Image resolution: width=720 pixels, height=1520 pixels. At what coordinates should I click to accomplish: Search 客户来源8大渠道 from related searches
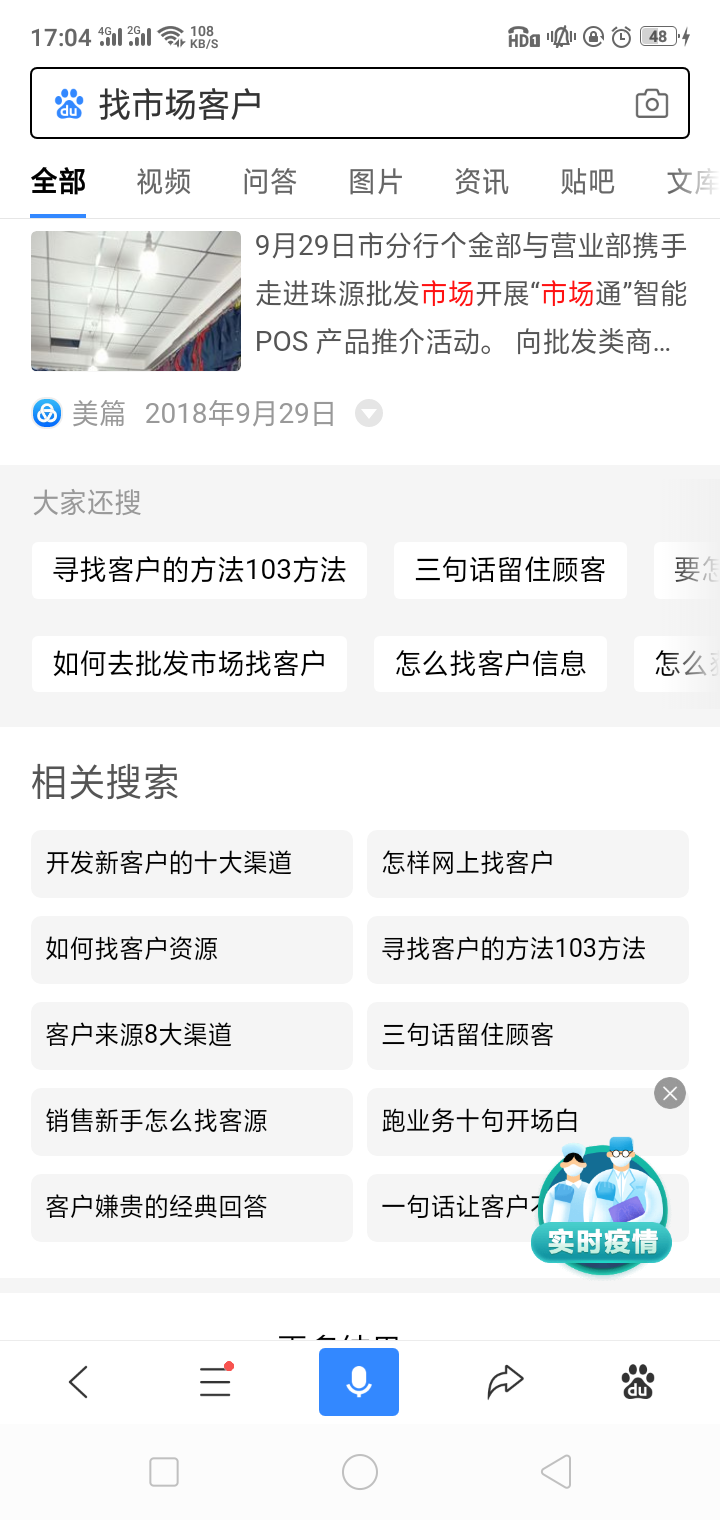click(x=192, y=1035)
